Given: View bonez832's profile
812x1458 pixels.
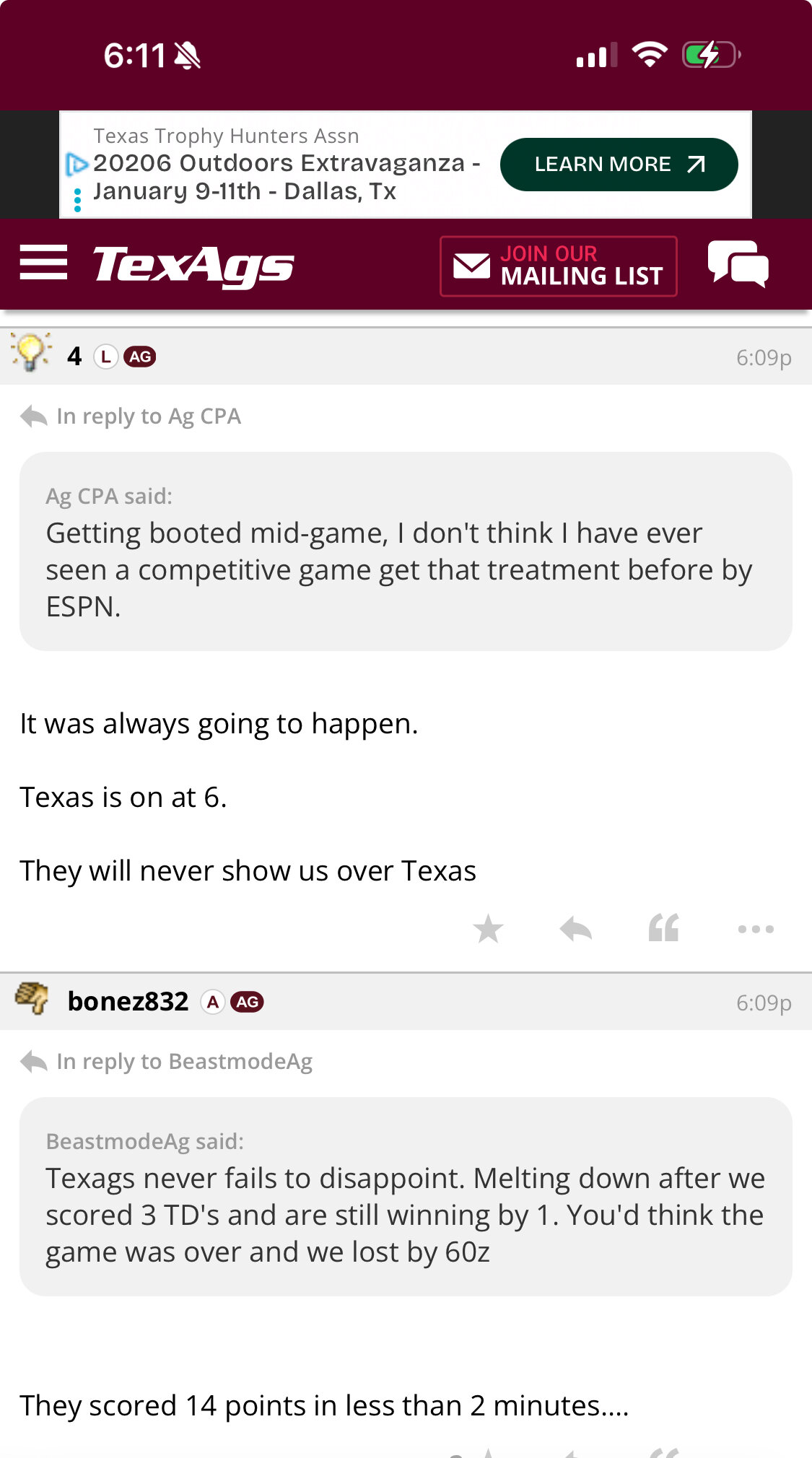Looking at the screenshot, I should coord(128,1002).
